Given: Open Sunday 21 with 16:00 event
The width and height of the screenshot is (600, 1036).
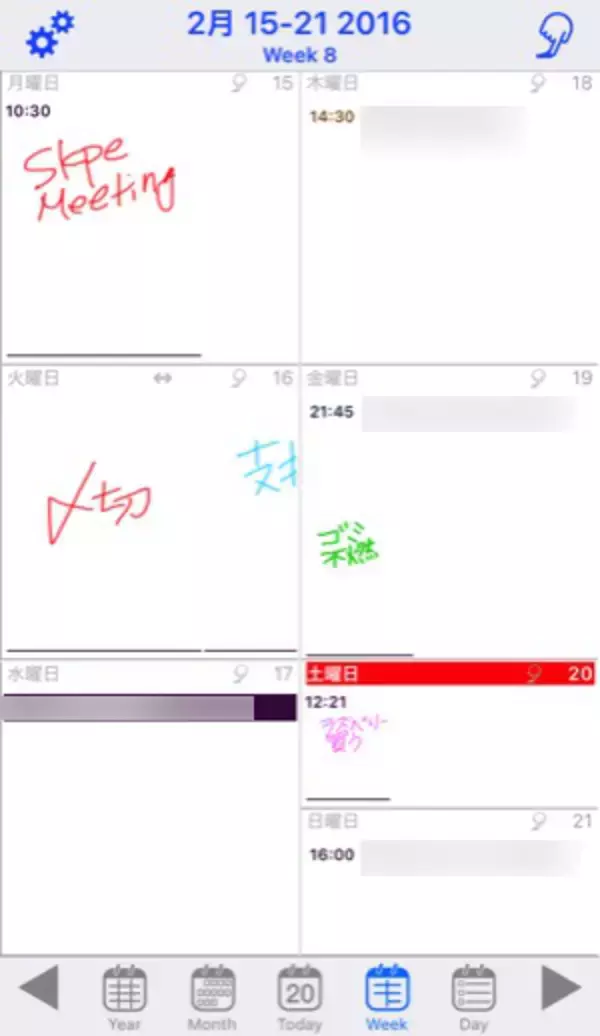Looking at the screenshot, I should (450, 880).
